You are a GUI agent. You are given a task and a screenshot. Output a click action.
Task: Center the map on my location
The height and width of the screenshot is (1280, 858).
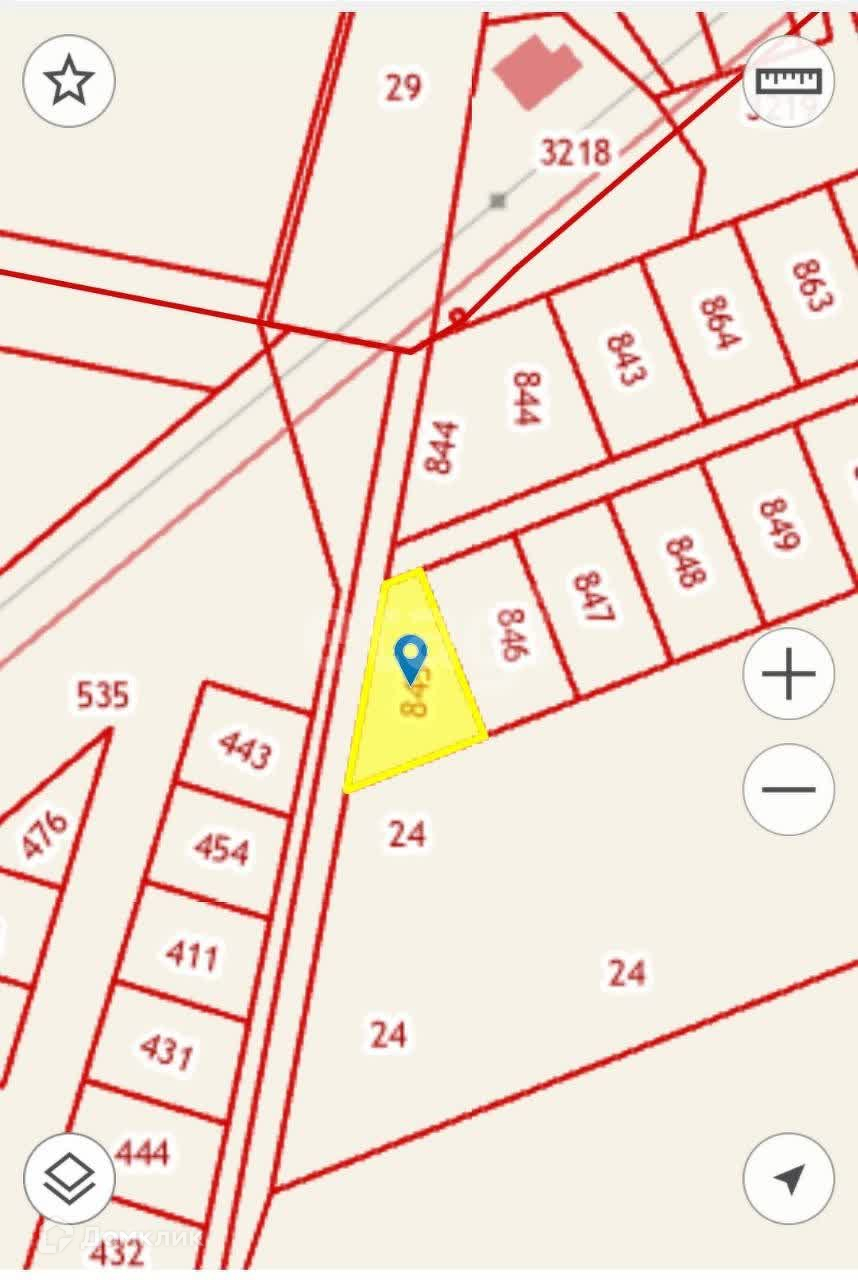[788, 1178]
